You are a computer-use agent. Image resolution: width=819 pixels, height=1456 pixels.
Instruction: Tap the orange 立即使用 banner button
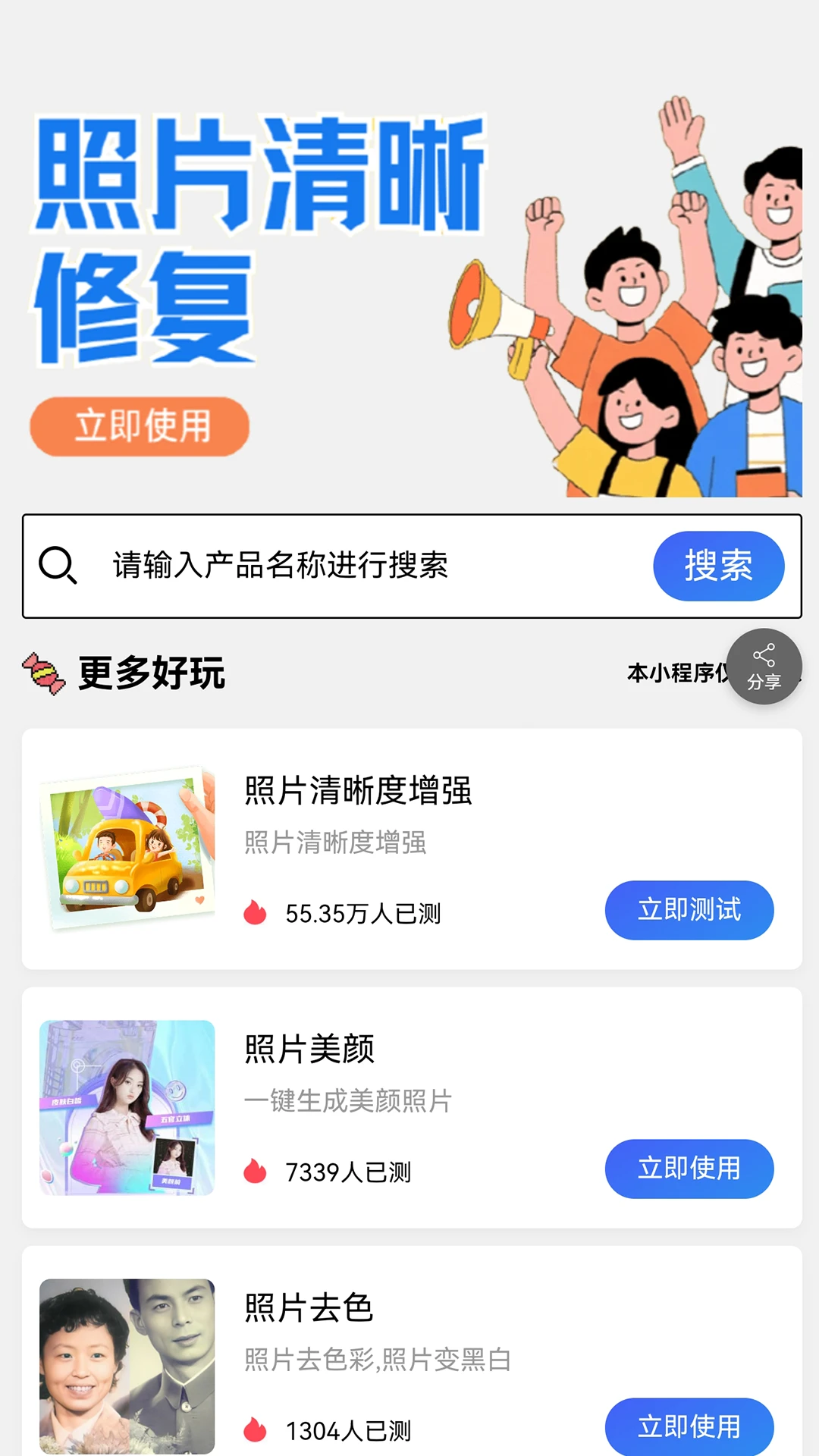point(140,426)
